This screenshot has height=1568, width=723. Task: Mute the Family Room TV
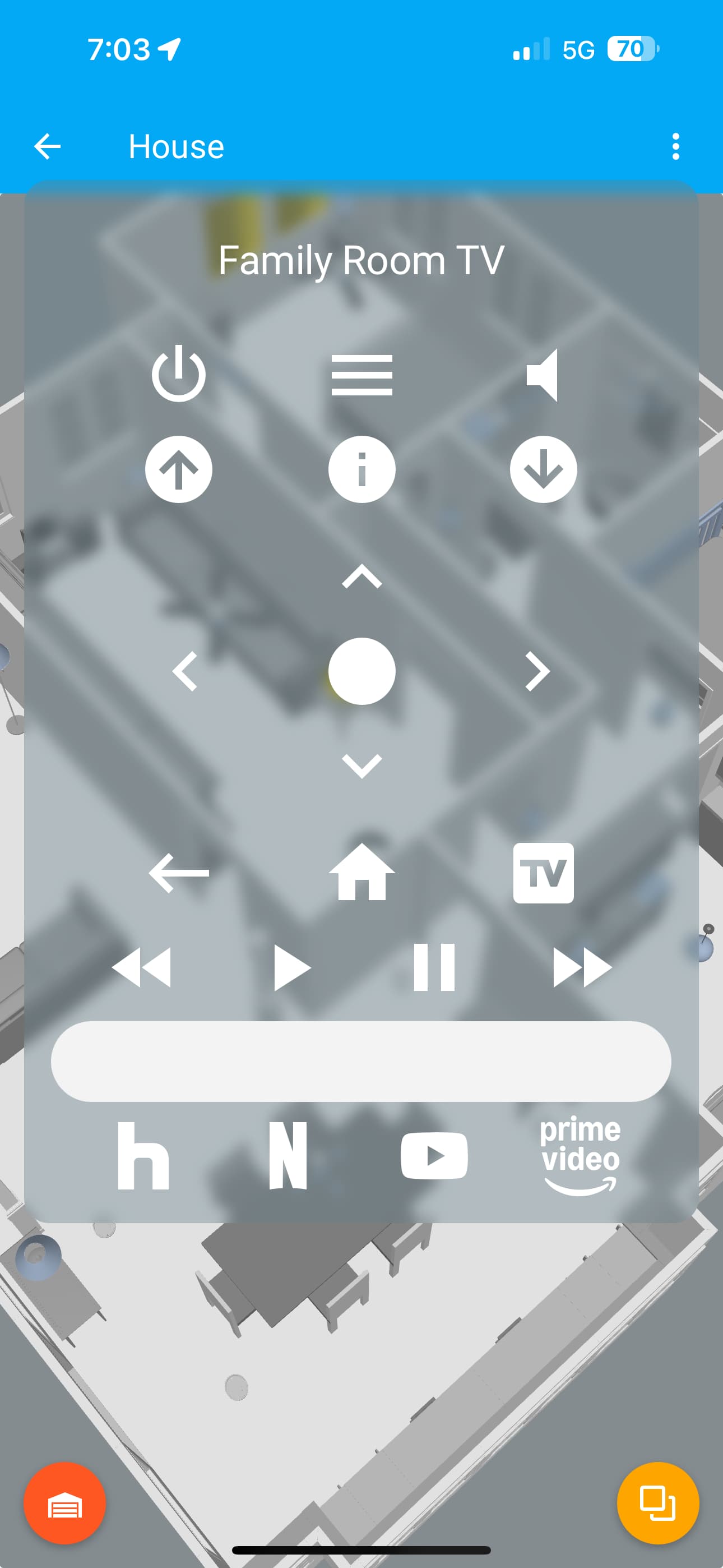pyautogui.click(x=543, y=375)
